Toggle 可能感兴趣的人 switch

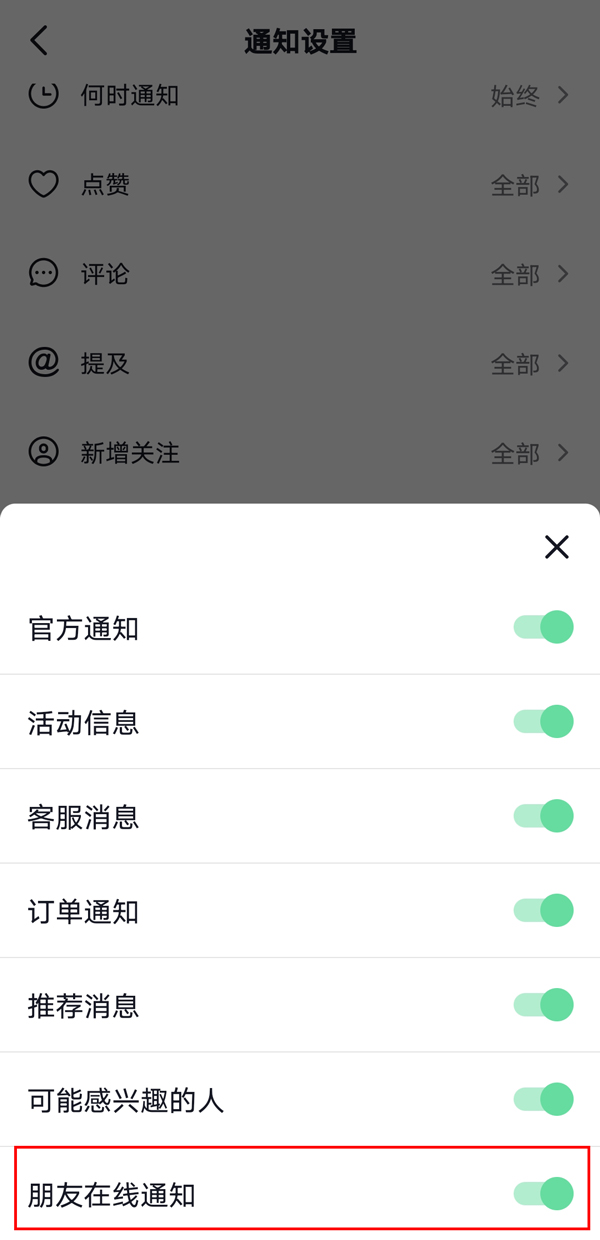pos(543,1099)
